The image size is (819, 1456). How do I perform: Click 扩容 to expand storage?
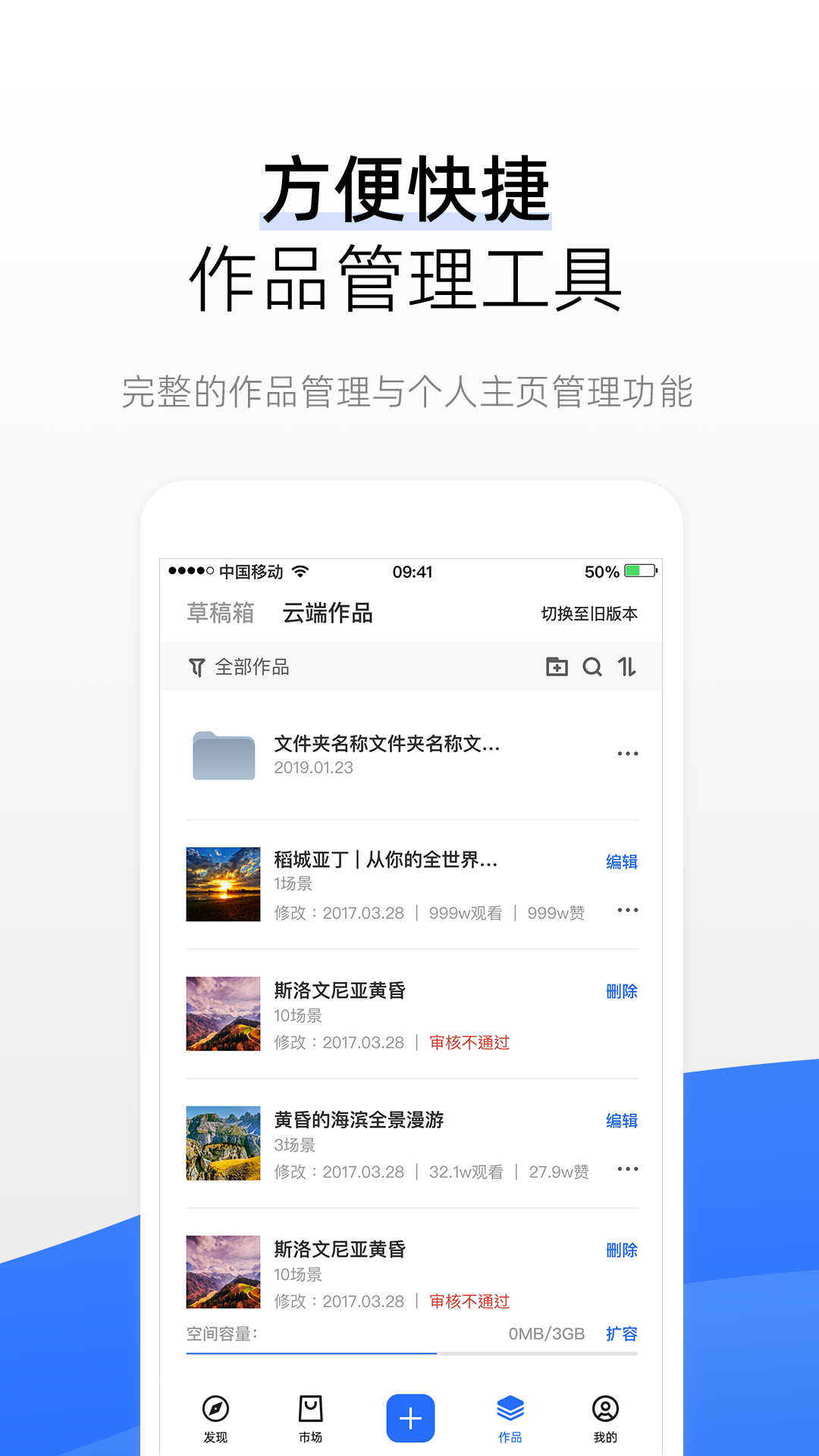(x=622, y=1333)
